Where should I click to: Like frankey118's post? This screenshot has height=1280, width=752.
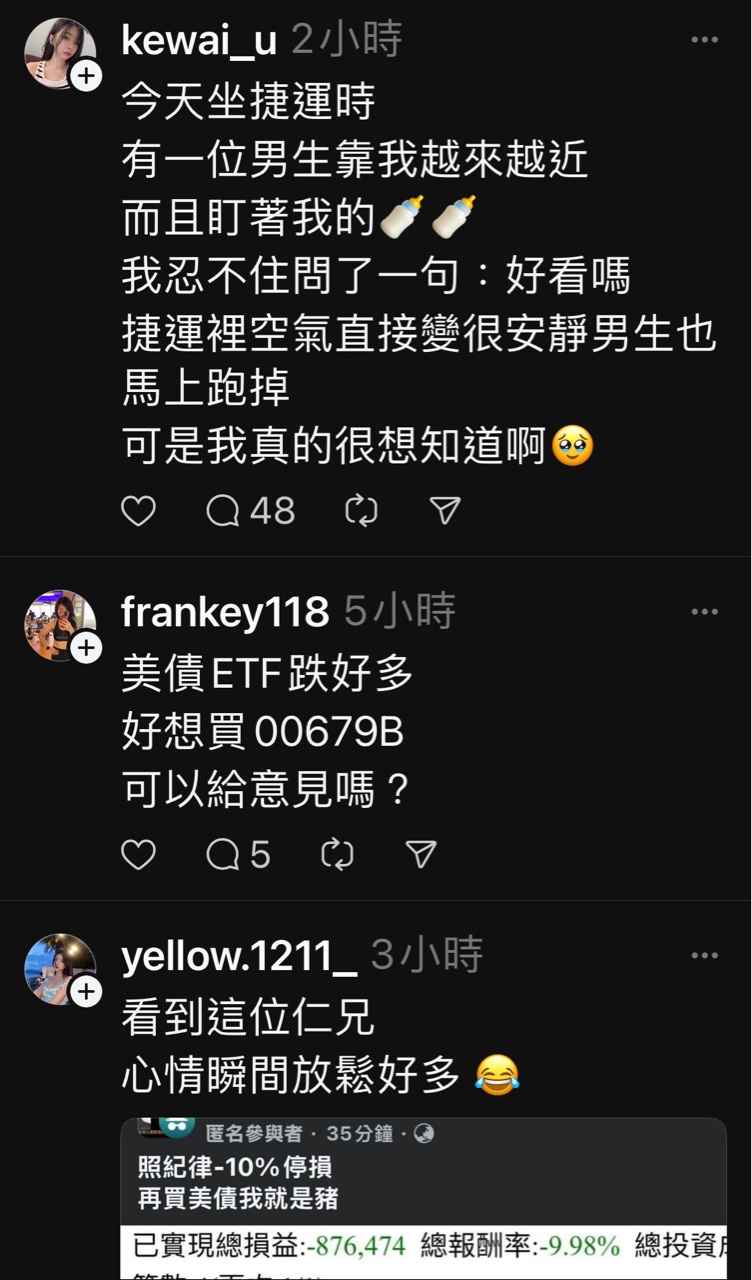[138, 854]
